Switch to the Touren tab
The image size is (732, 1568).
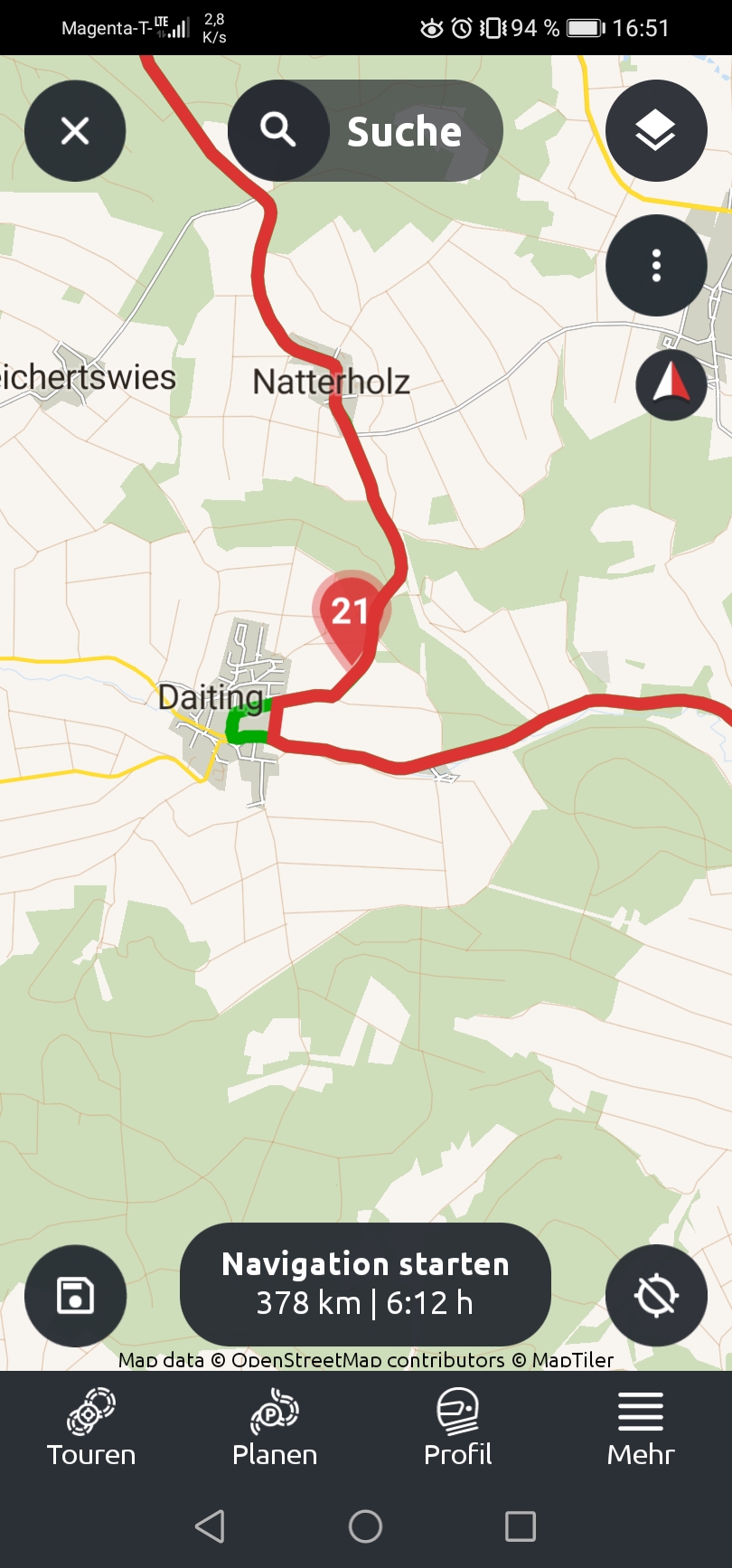tap(91, 1429)
